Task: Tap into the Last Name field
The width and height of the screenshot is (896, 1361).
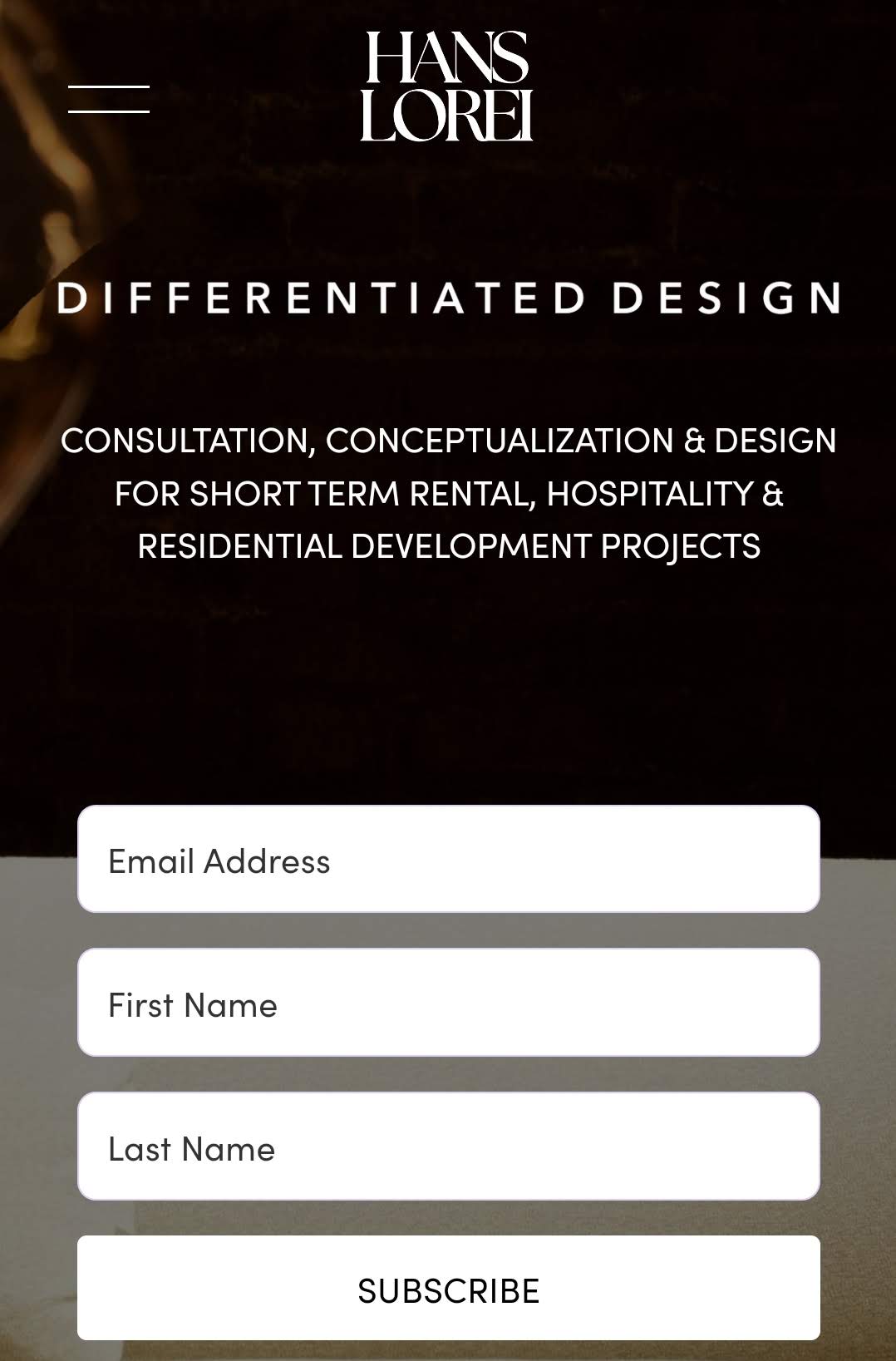Action: (448, 1146)
